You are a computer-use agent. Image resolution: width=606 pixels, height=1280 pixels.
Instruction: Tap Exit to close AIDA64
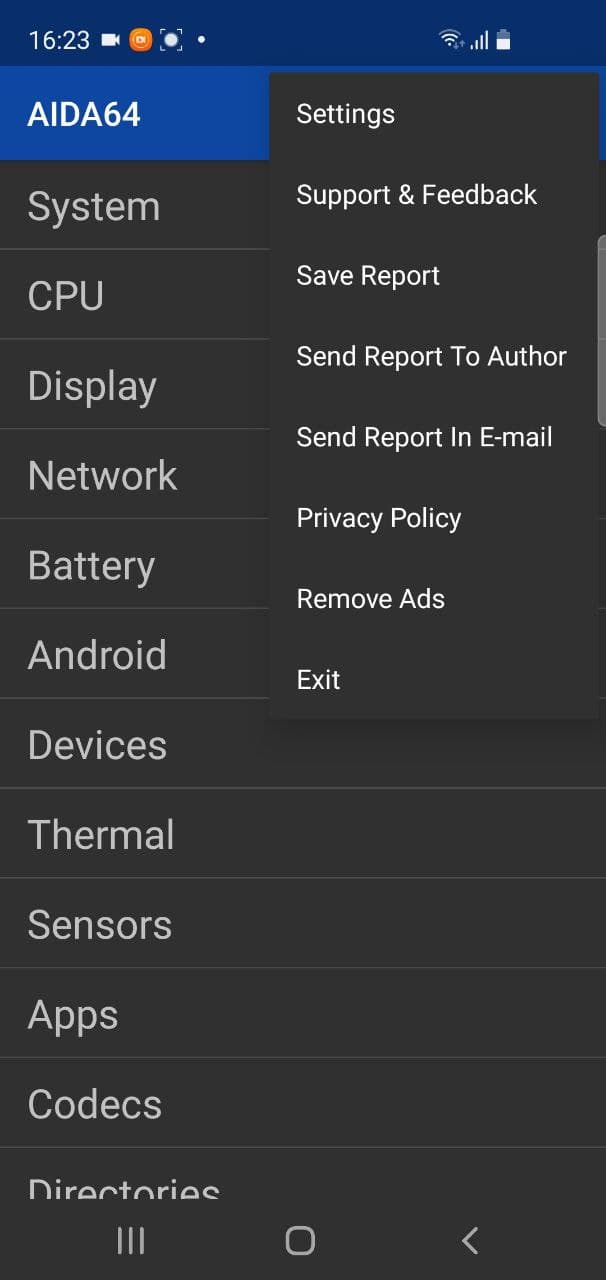click(319, 680)
